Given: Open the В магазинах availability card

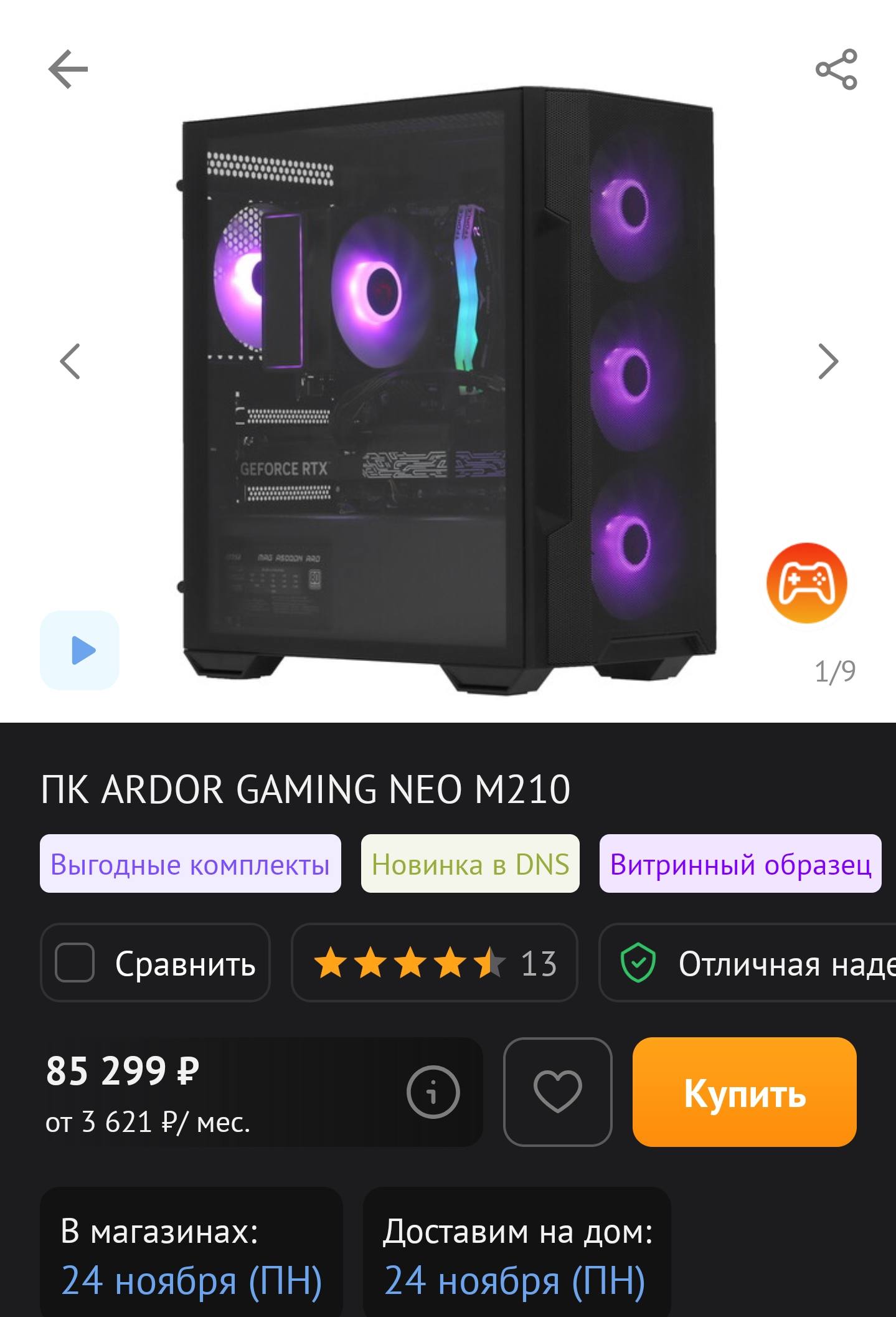Looking at the screenshot, I should [x=191, y=1253].
